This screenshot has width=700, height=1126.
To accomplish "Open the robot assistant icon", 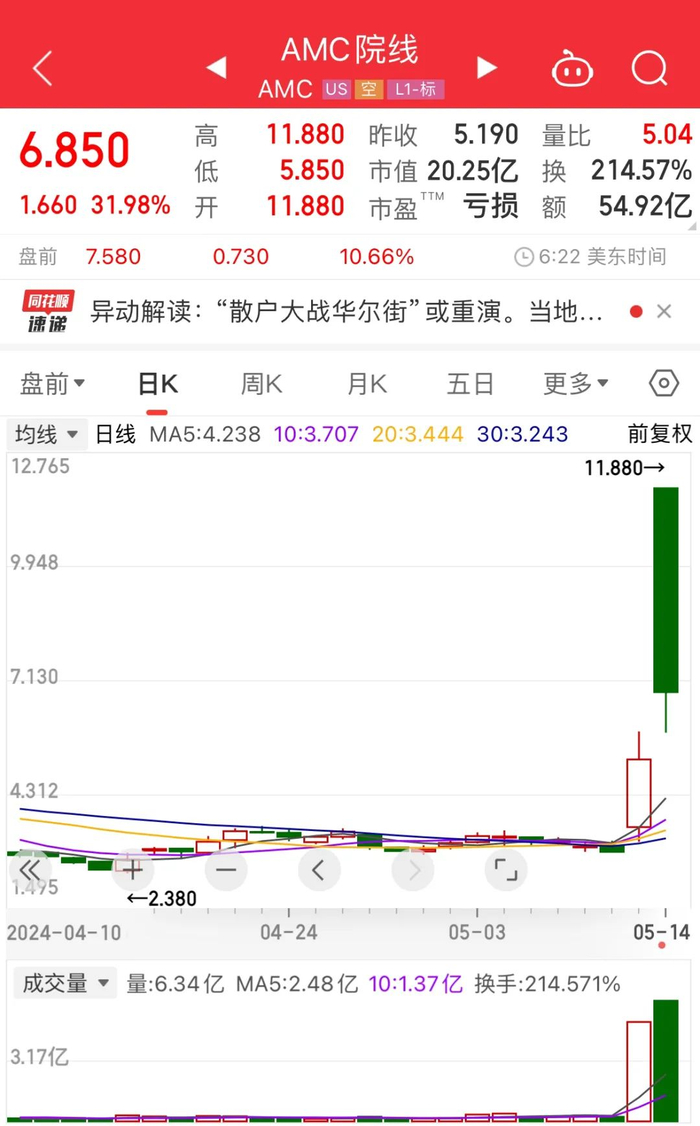I will pyautogui.click(x=572, y=69).
